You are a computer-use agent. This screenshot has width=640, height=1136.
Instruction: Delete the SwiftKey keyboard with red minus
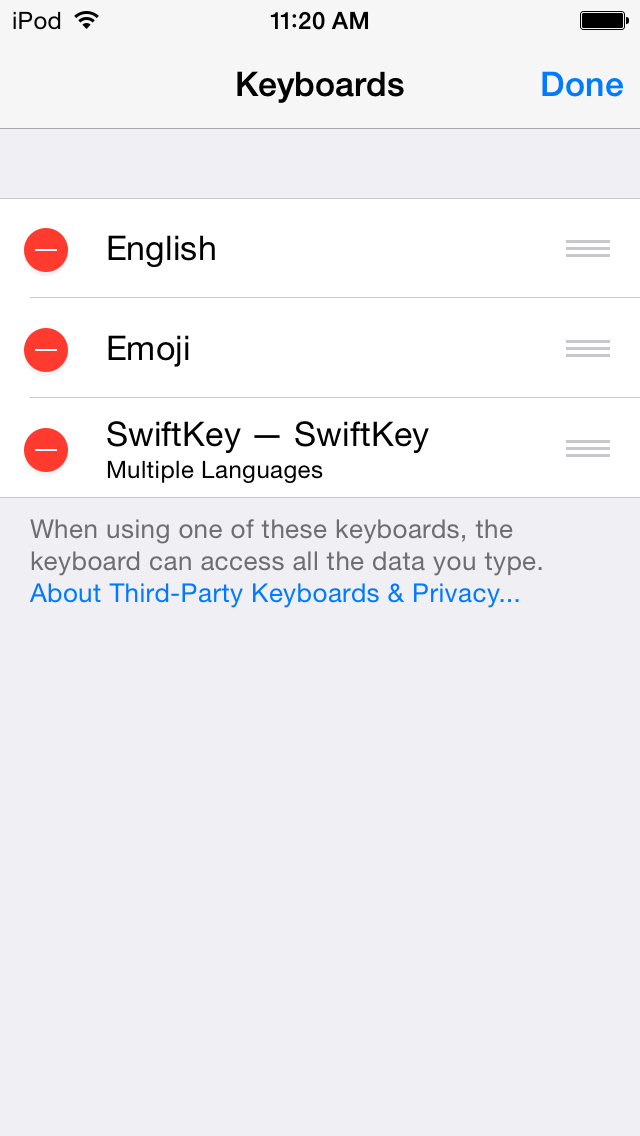(x=46, y=449)
